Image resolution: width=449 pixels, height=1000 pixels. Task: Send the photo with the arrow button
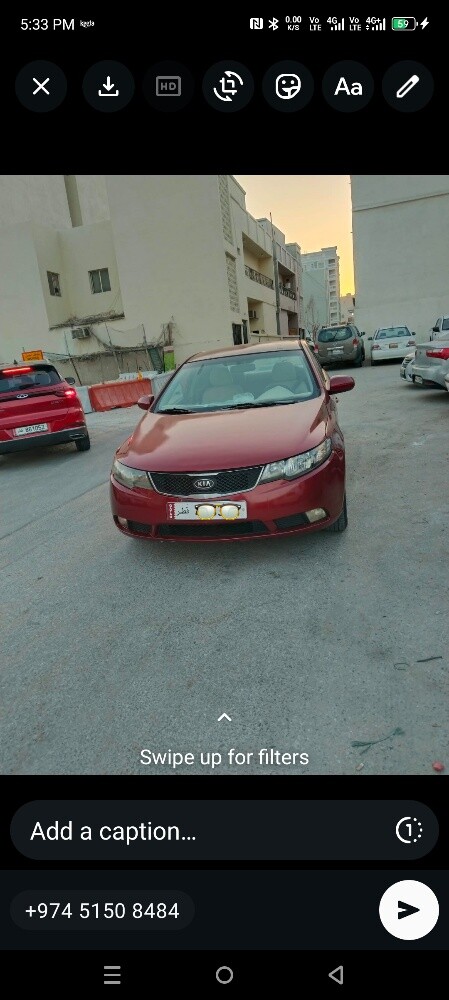tap(409, 910)
